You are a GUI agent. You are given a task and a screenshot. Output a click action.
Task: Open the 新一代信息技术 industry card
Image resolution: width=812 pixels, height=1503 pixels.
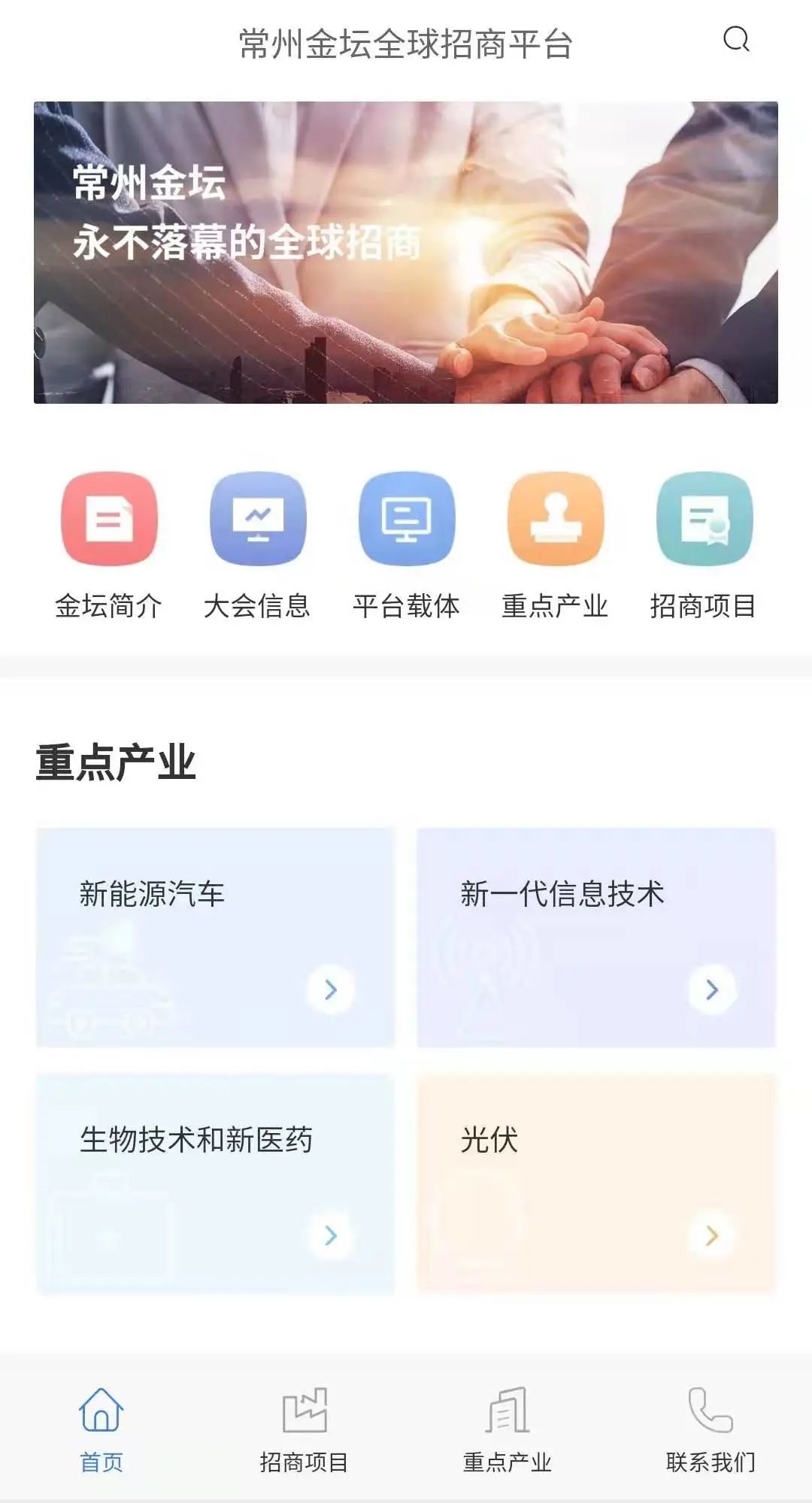[x=596, y=937]
